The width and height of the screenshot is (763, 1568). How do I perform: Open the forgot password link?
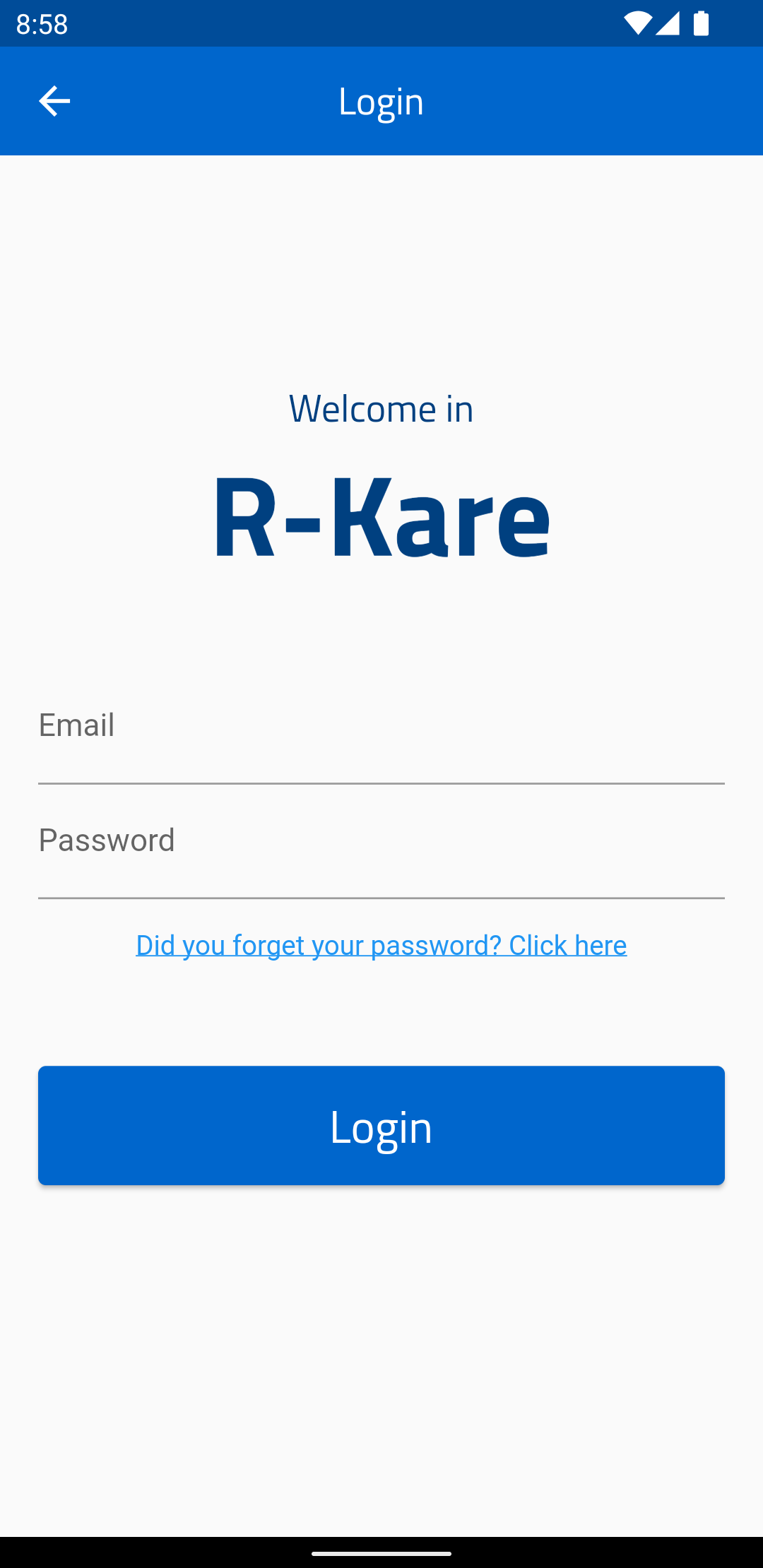[x=381, y=944]
